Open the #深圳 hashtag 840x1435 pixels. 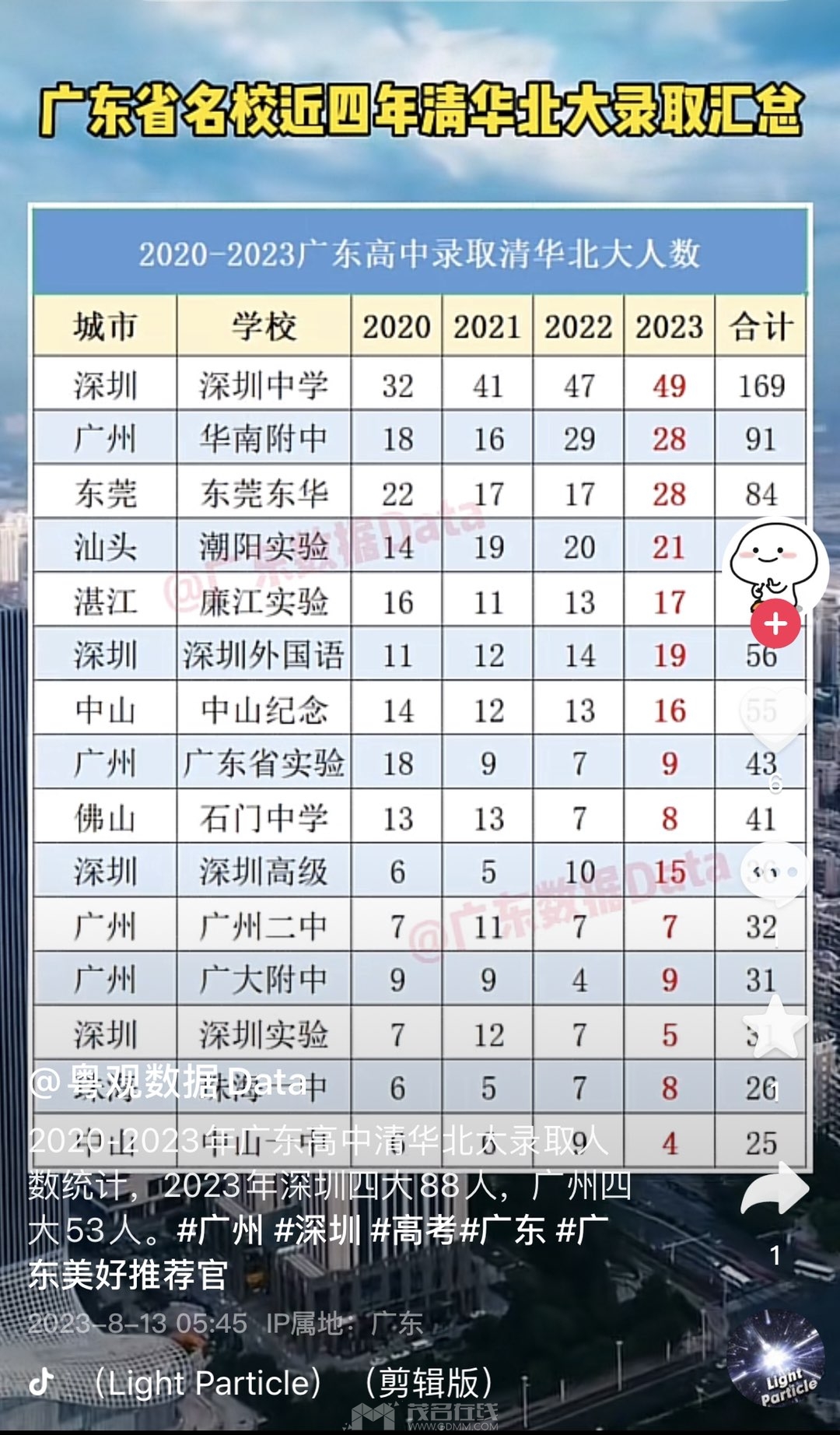pyautogui.click(x=317, y=1230)
